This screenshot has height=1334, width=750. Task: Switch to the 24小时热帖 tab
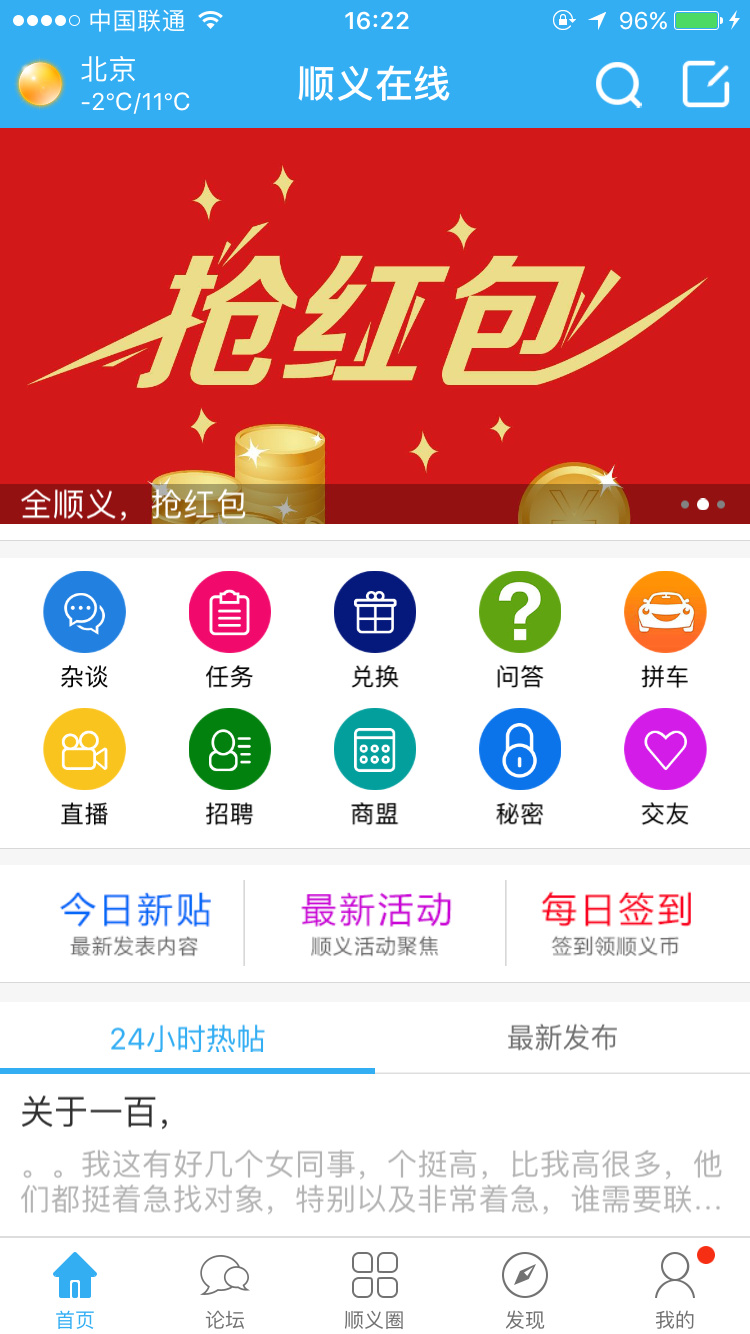pos(187,1038)
